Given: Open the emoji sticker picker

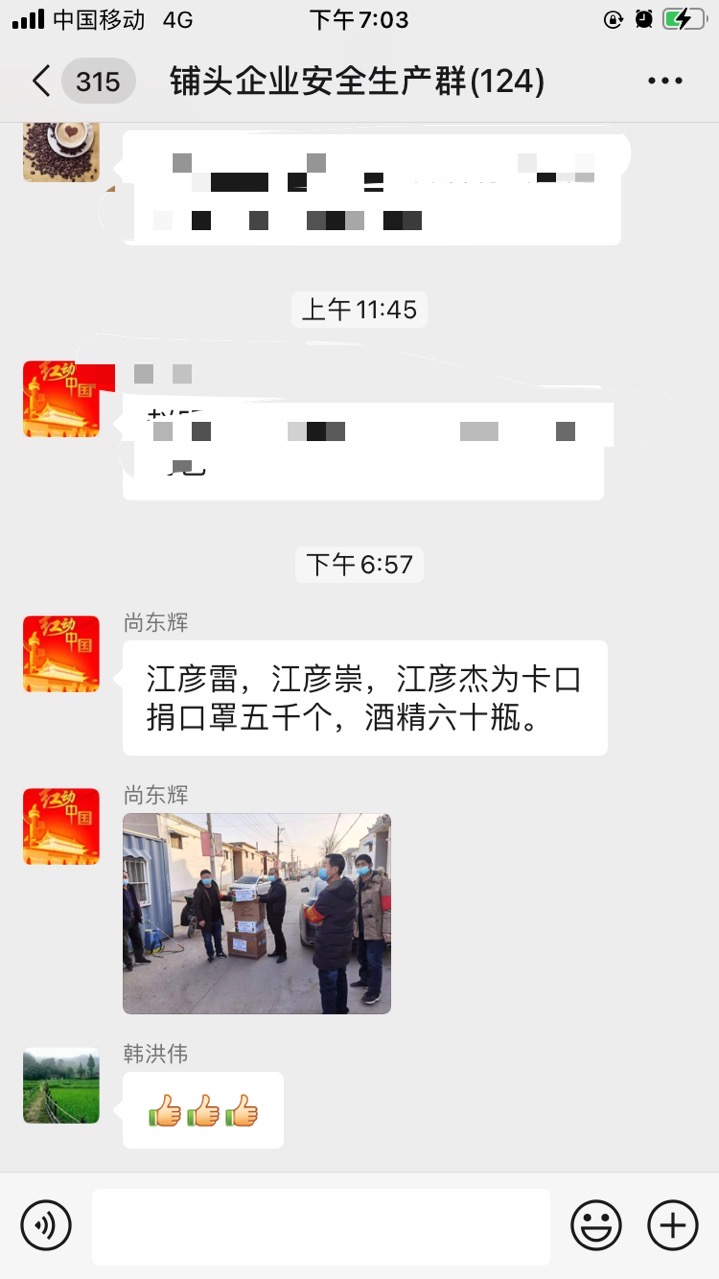Looking at the screenshot, I should (x=596, y=1225).
